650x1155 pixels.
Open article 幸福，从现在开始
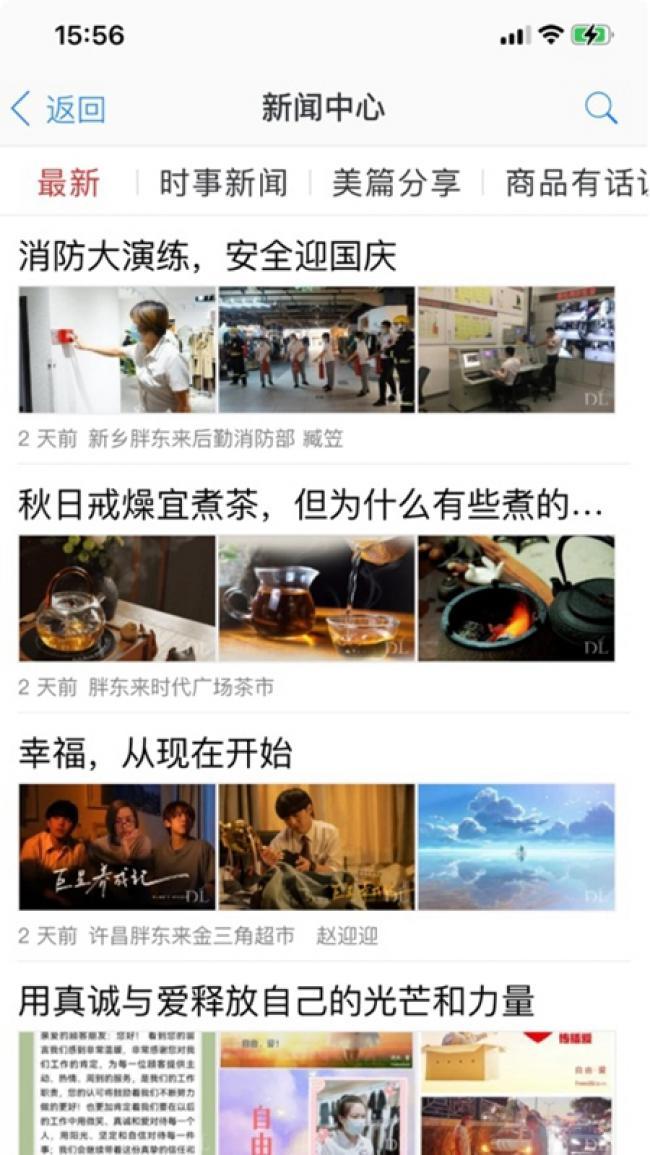click(x=156, y=753)
